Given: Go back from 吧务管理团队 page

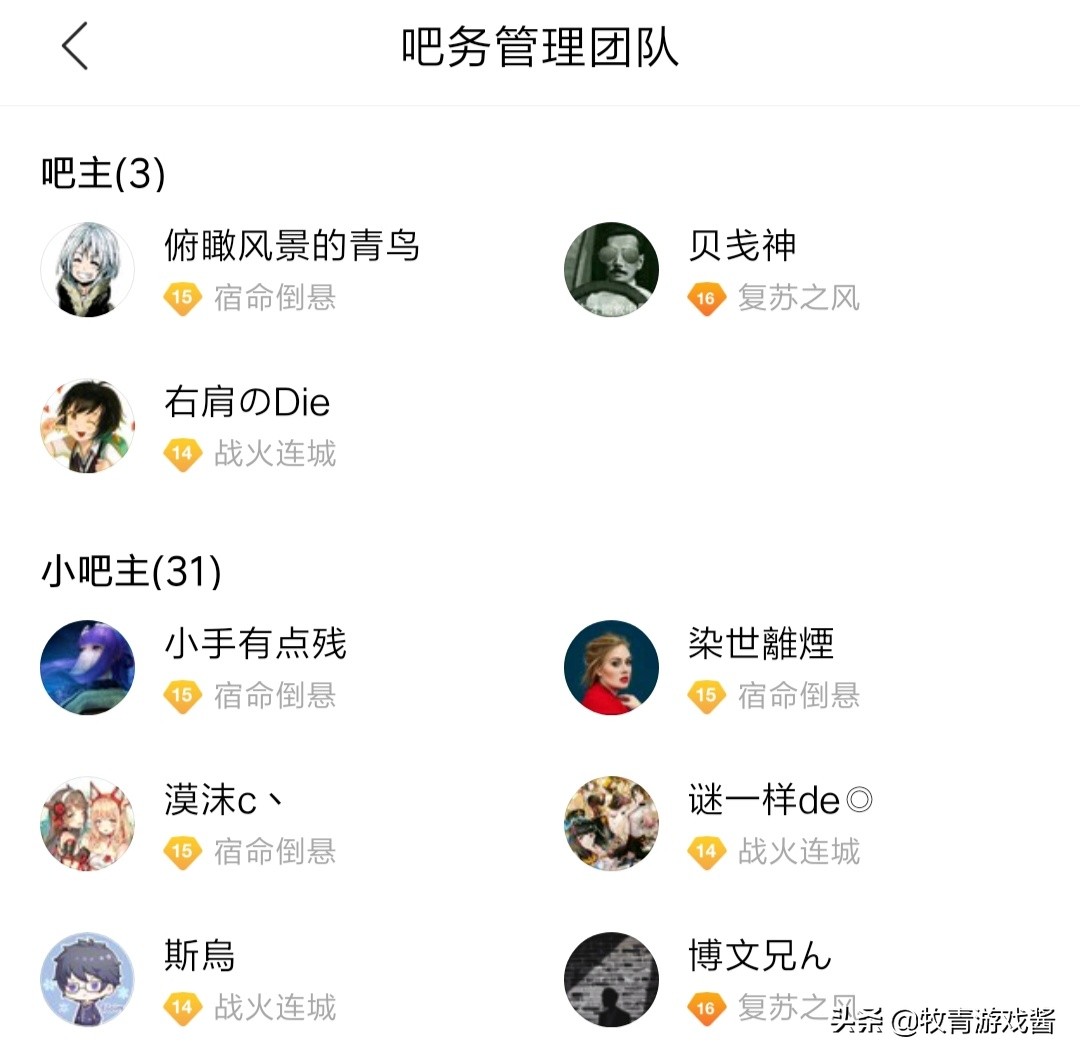Looking at the screenshot, I should (76, 47).
